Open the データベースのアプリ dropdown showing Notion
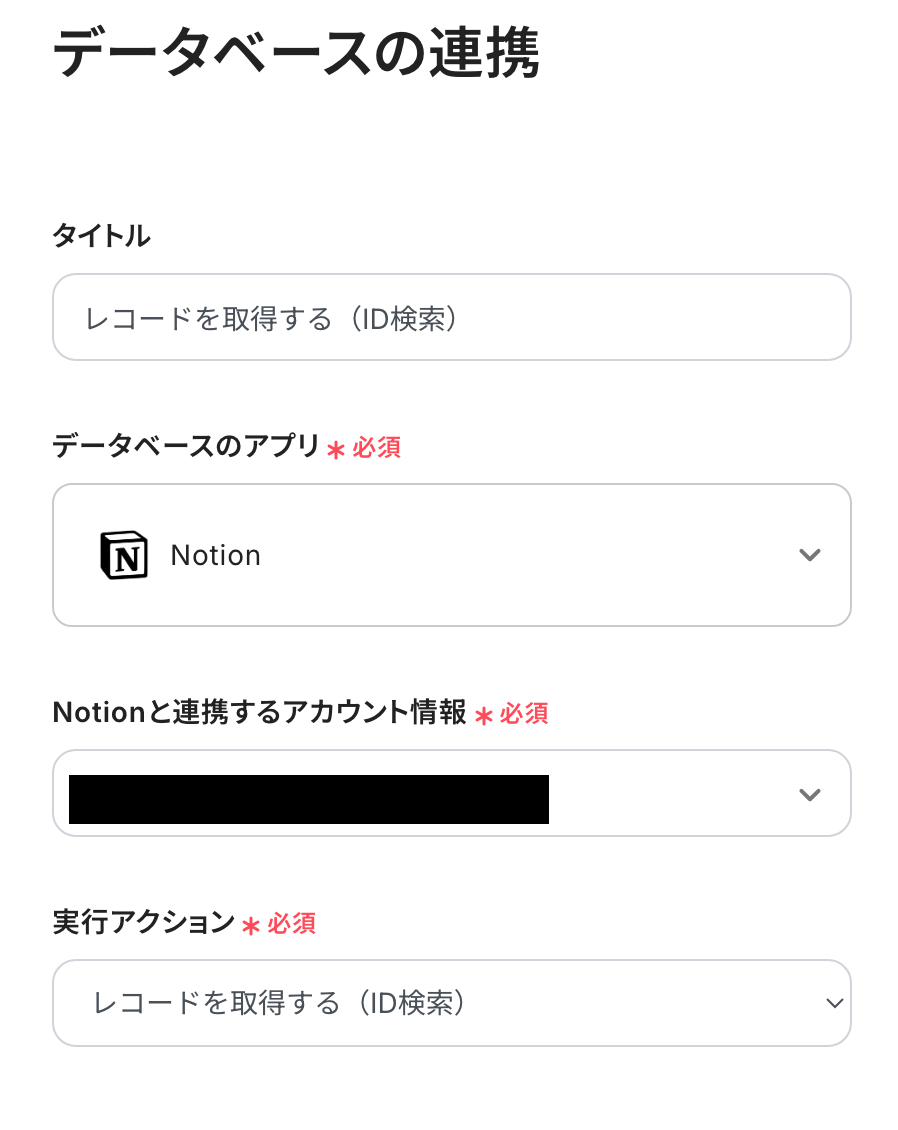898x1130 pixels. tap(451, 555)
